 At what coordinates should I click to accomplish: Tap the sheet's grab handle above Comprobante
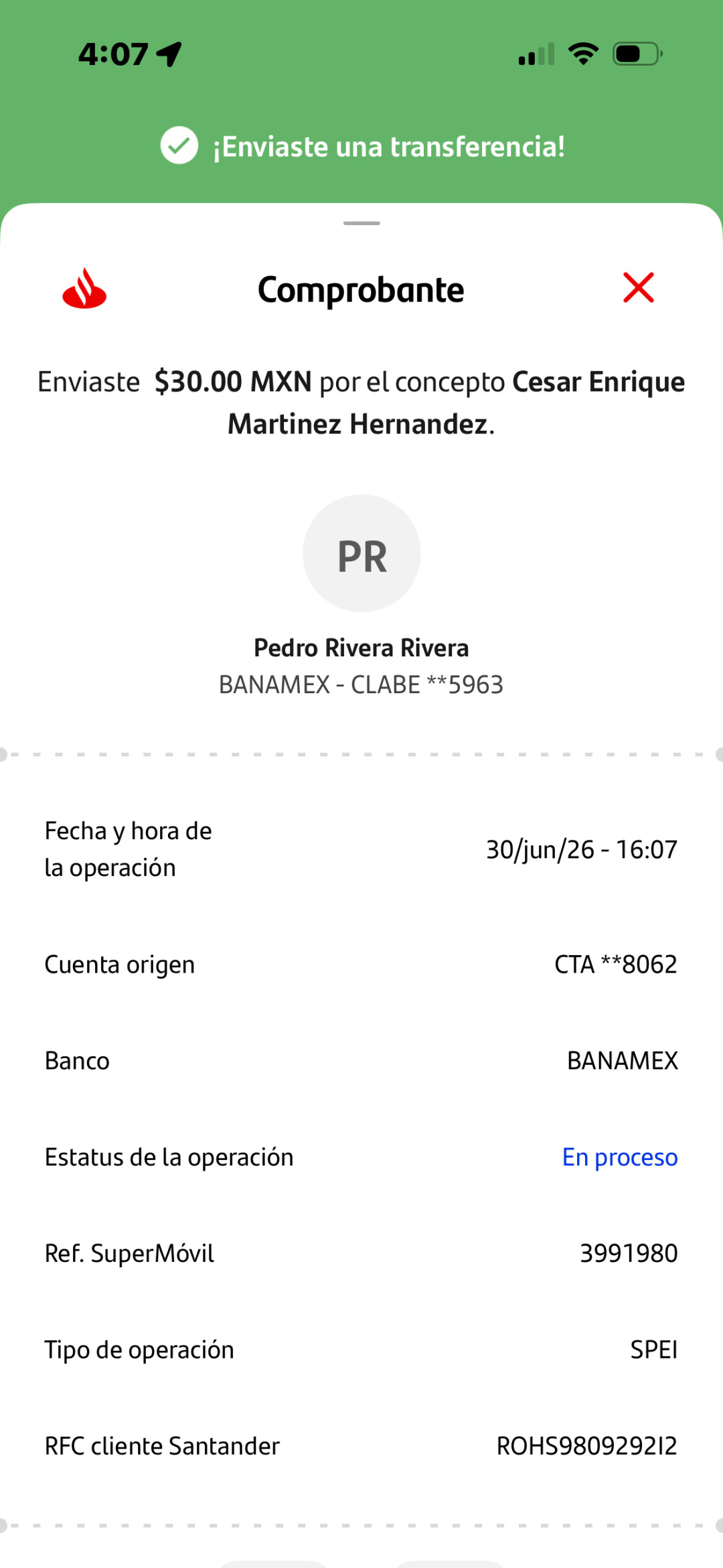click(x=361, y=223)
